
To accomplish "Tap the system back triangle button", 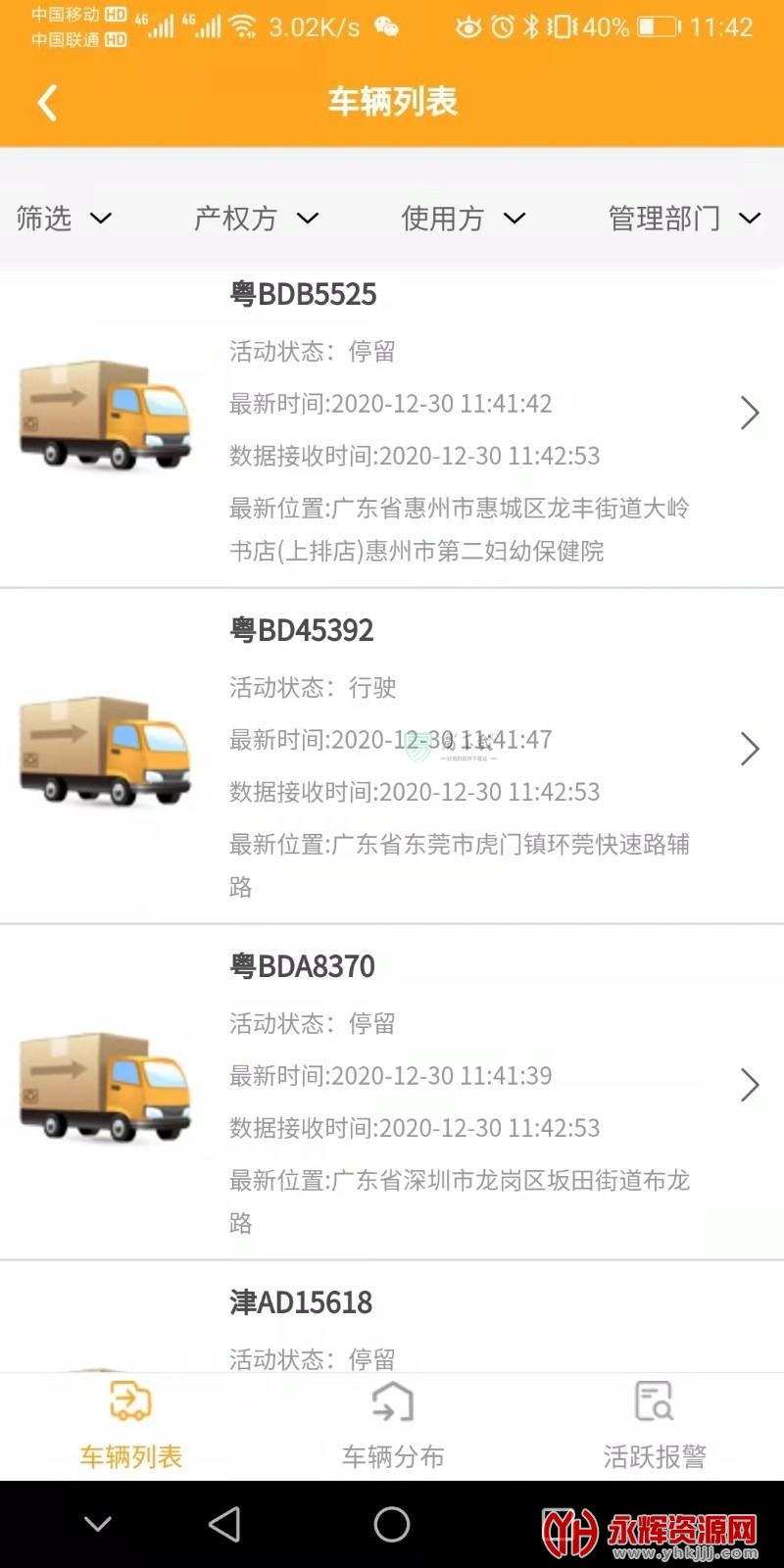I will [224, 1524].
